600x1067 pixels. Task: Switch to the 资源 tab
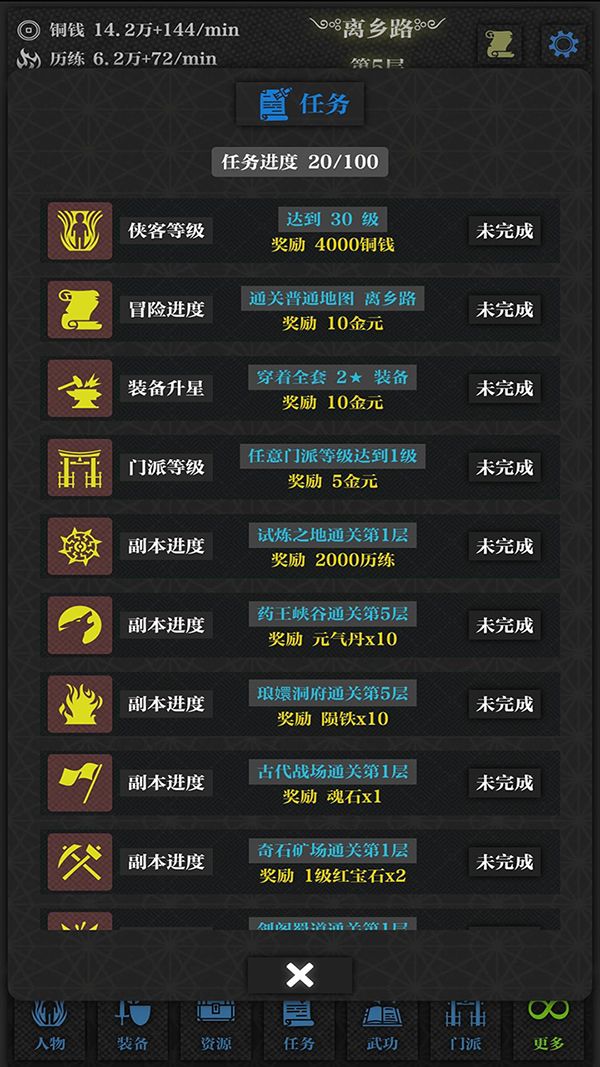216,1030
